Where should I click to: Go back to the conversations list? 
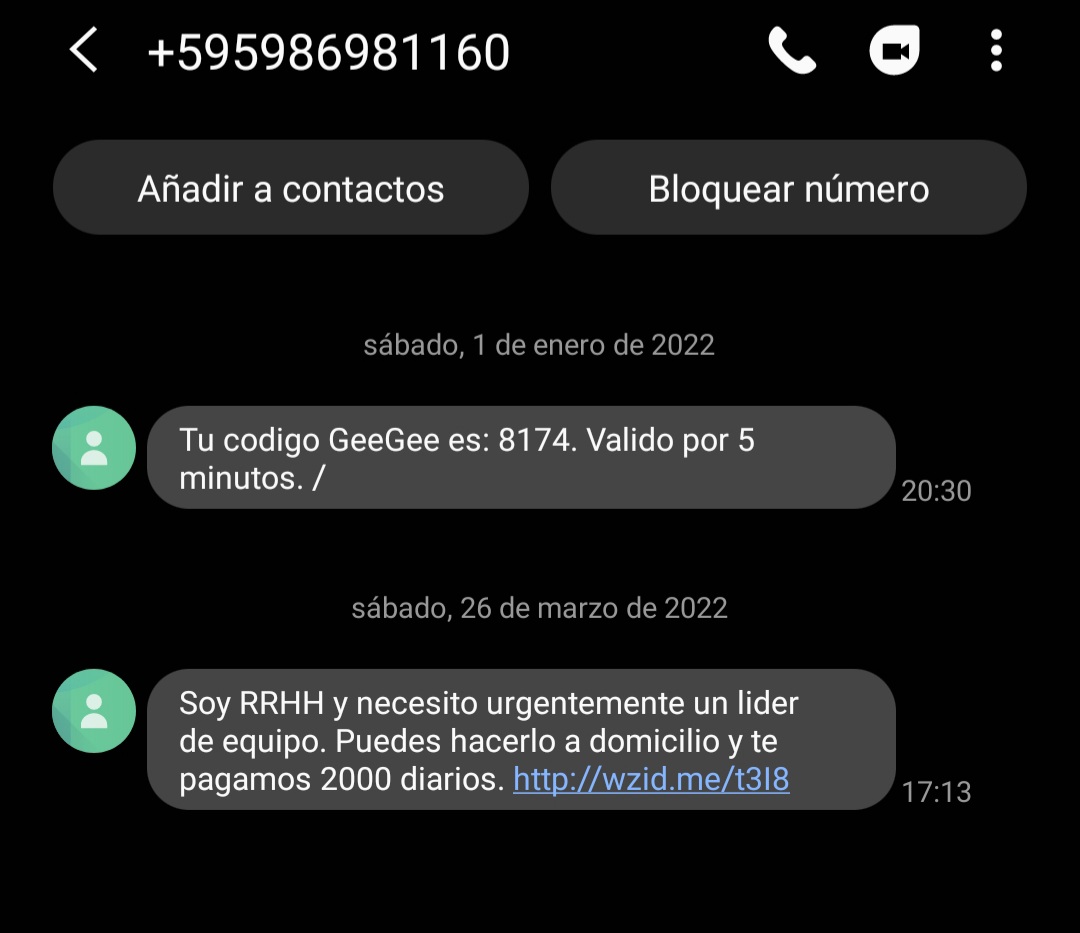coord(84,51)
